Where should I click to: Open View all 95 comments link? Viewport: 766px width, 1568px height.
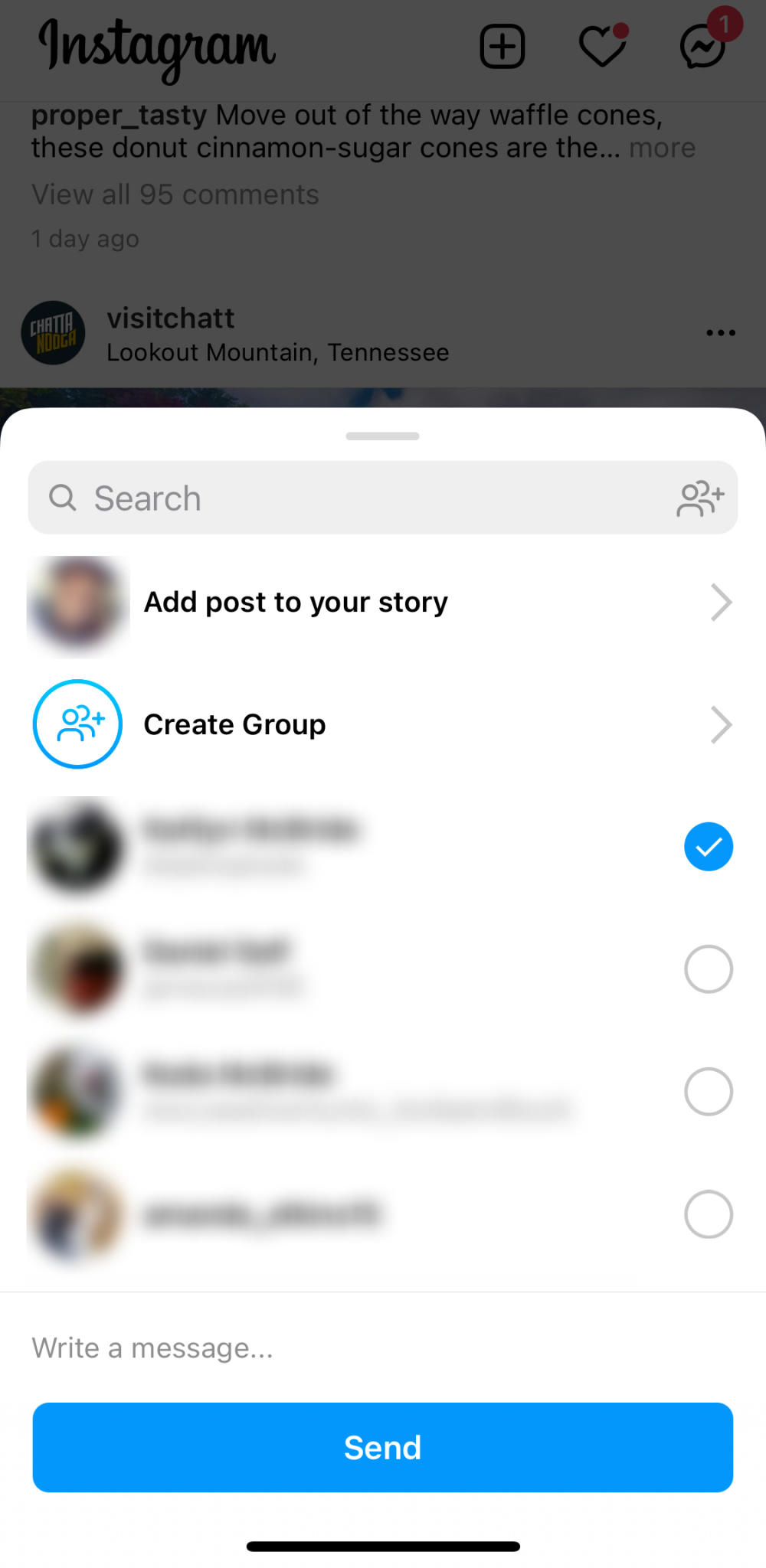(175, 194)
